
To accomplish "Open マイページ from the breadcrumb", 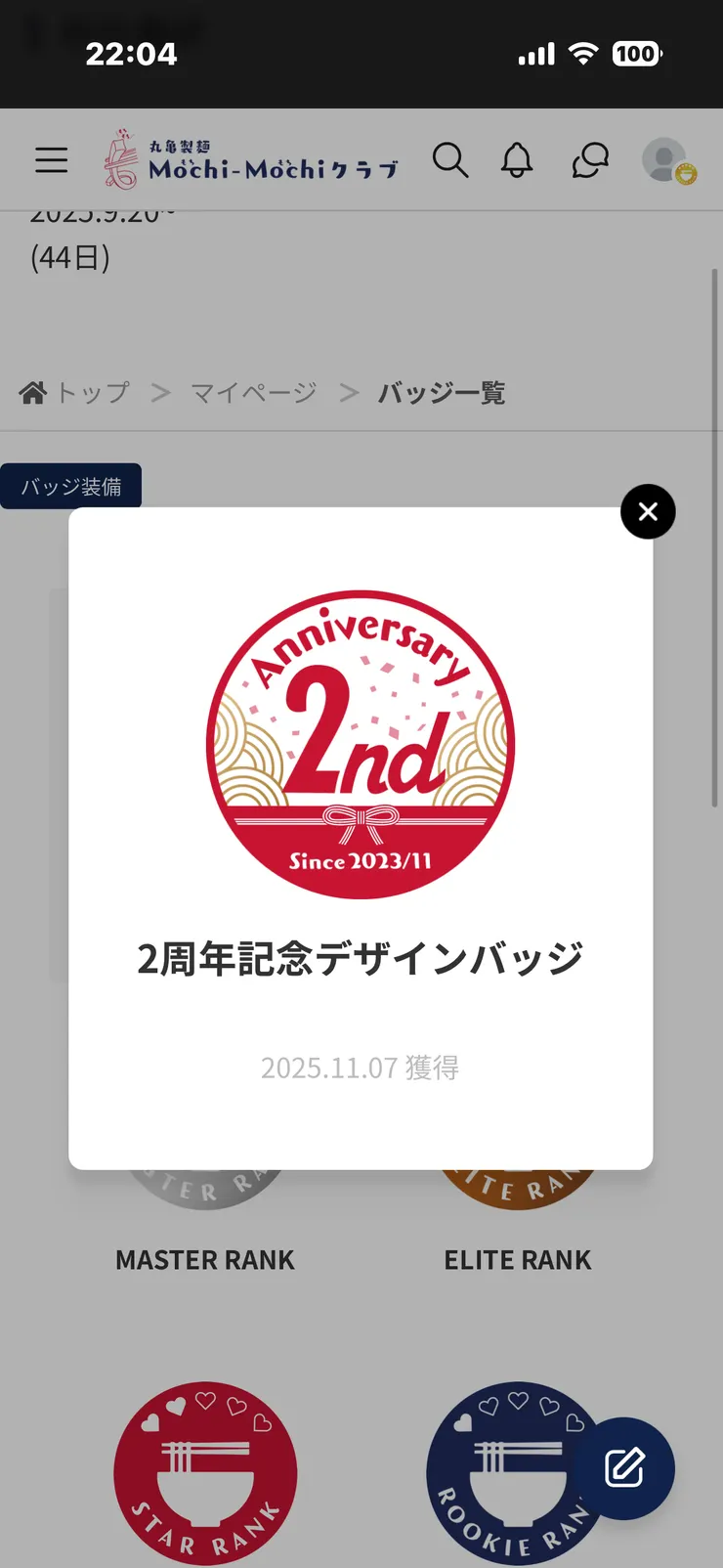I will (253, 391).
